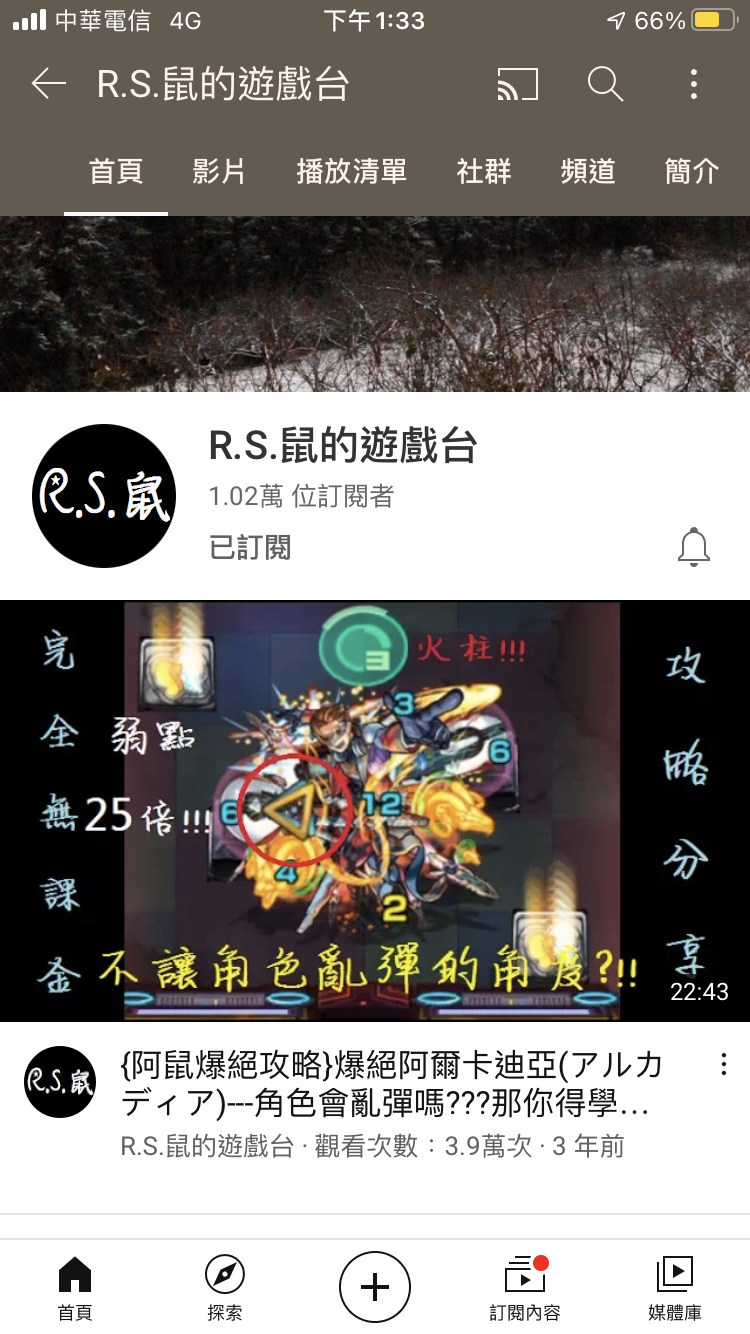Tap the 已訂閱 subscribed button

click(x=250, y=547)
